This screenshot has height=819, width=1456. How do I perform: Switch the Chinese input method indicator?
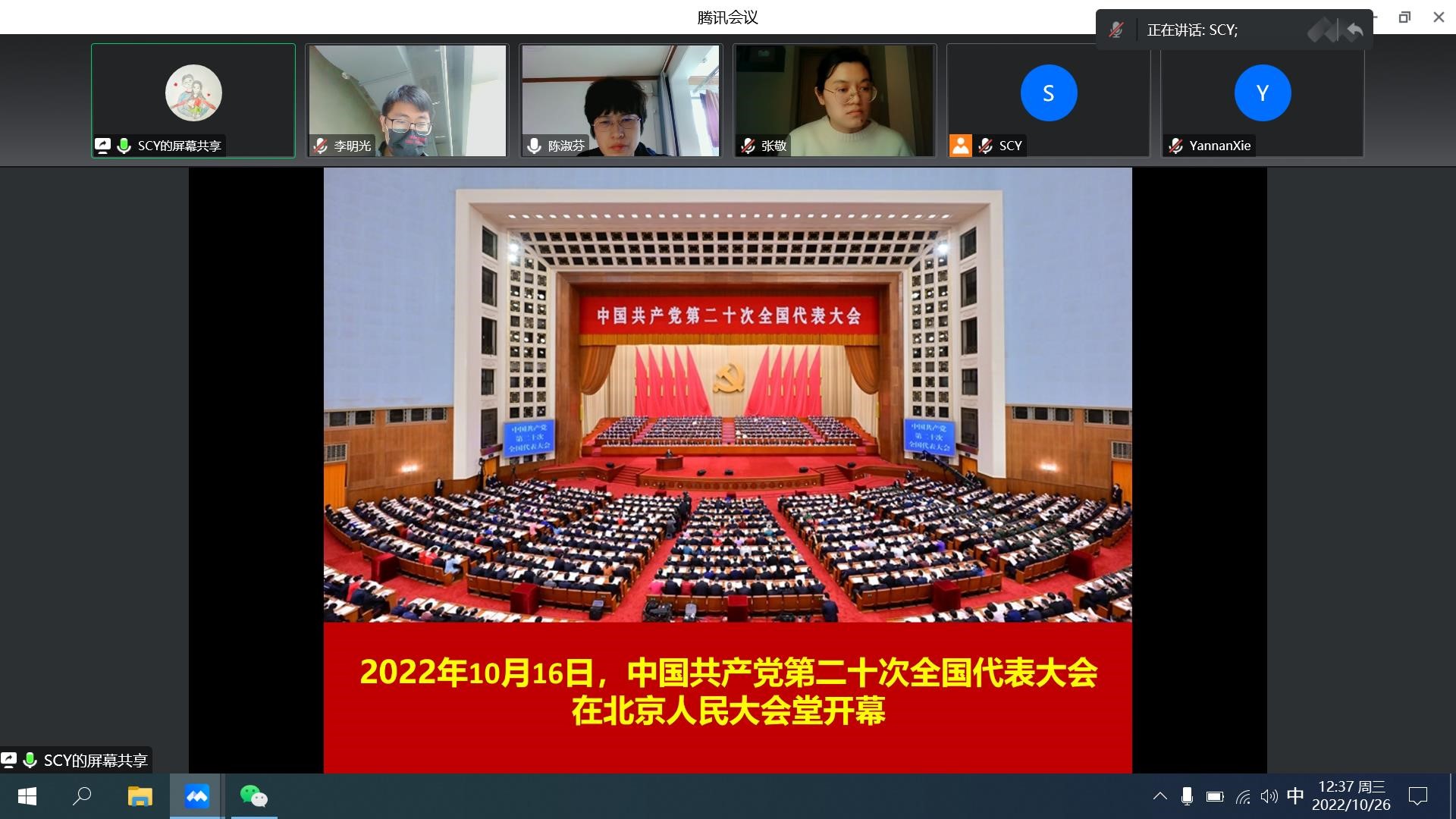[1295, 796]
